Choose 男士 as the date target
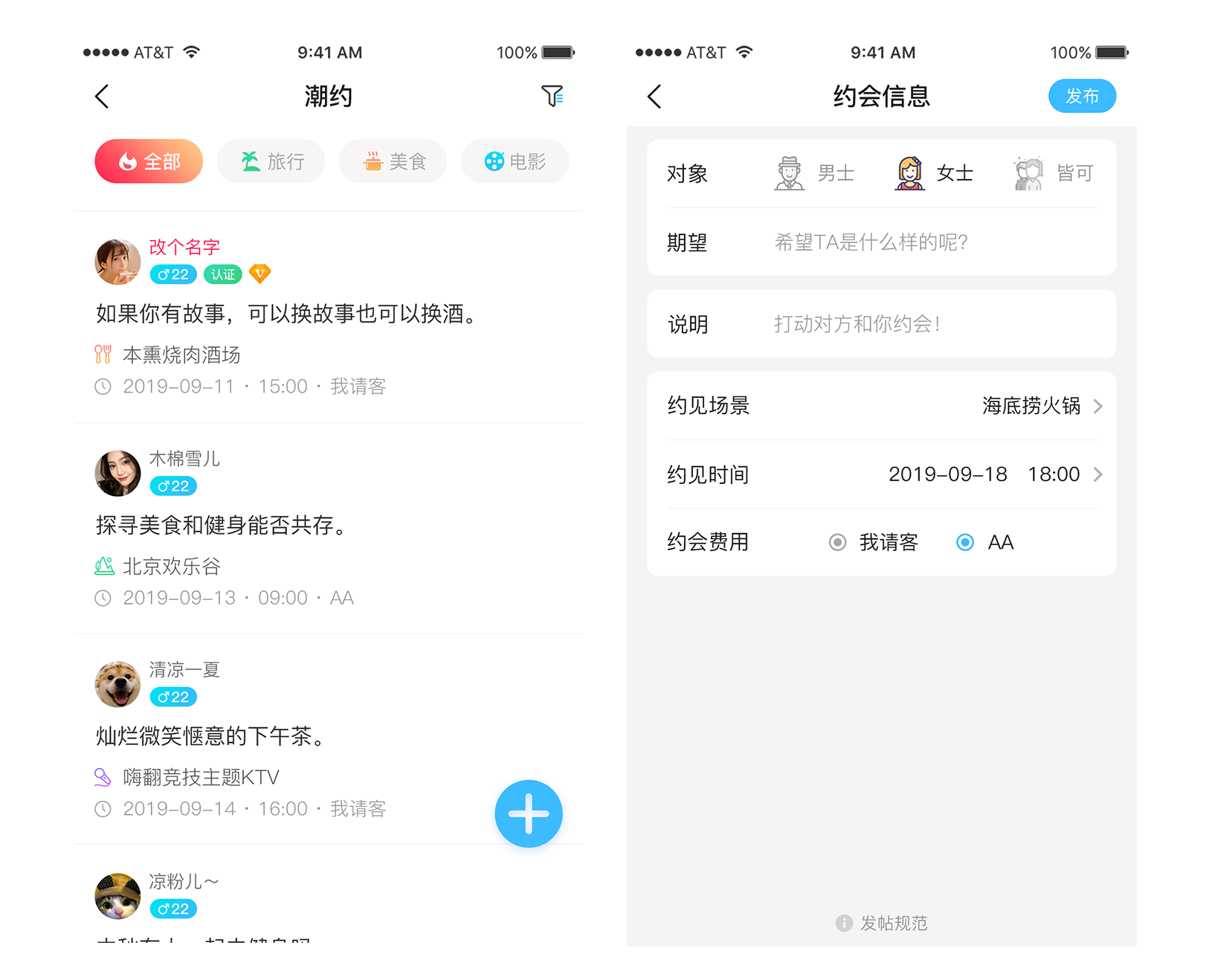 (815, 173)
